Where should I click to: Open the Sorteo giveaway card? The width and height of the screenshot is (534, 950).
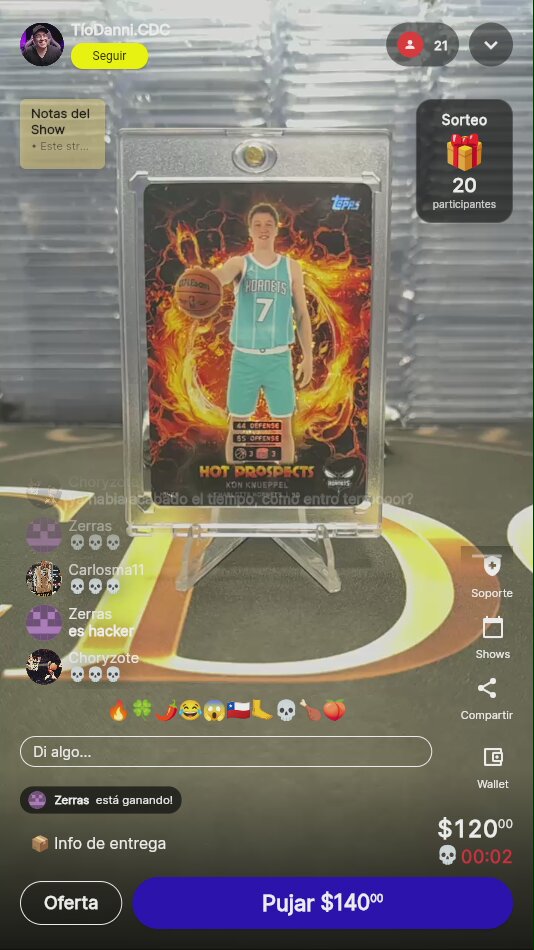[464, 161]
